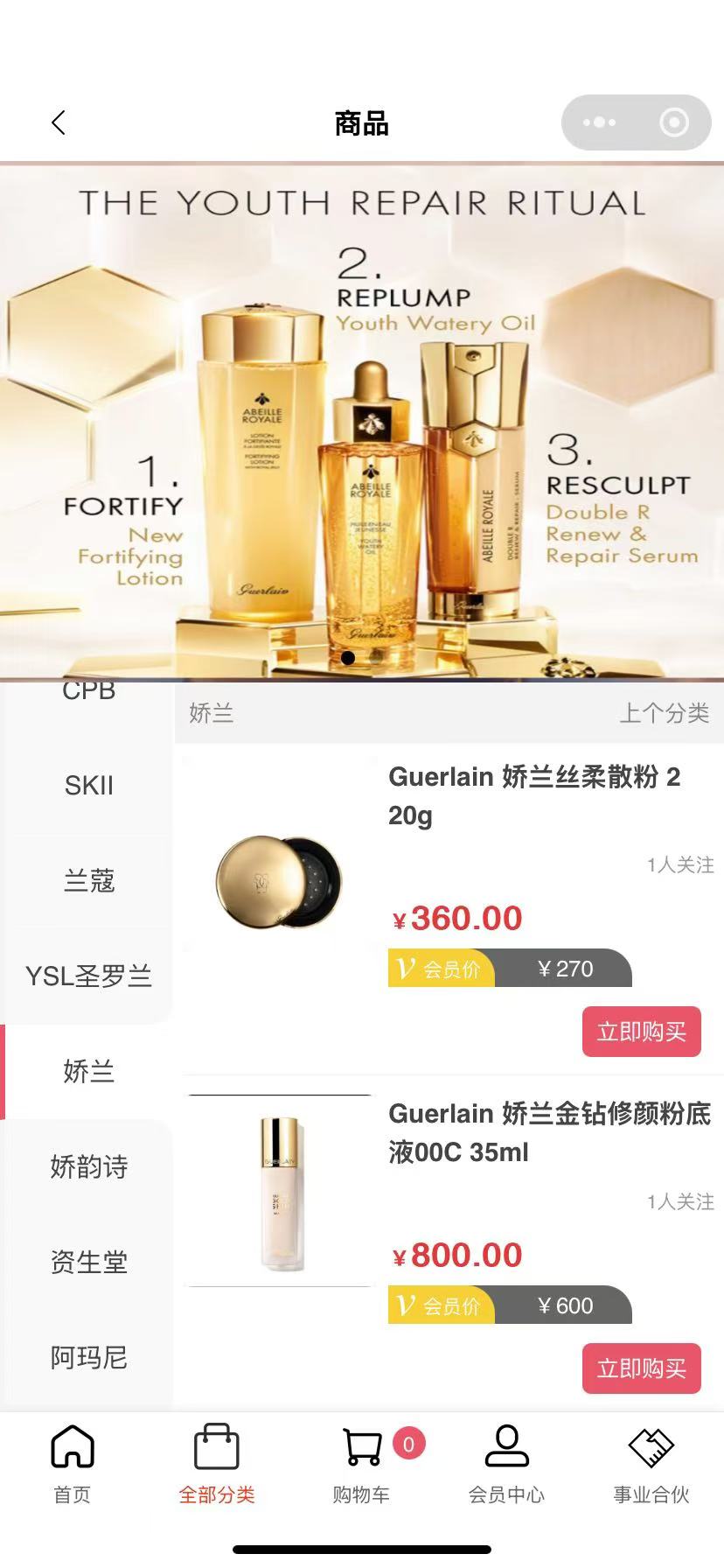Go back using the top-left arrow
724x1568 pixels.
coord(59,122)
